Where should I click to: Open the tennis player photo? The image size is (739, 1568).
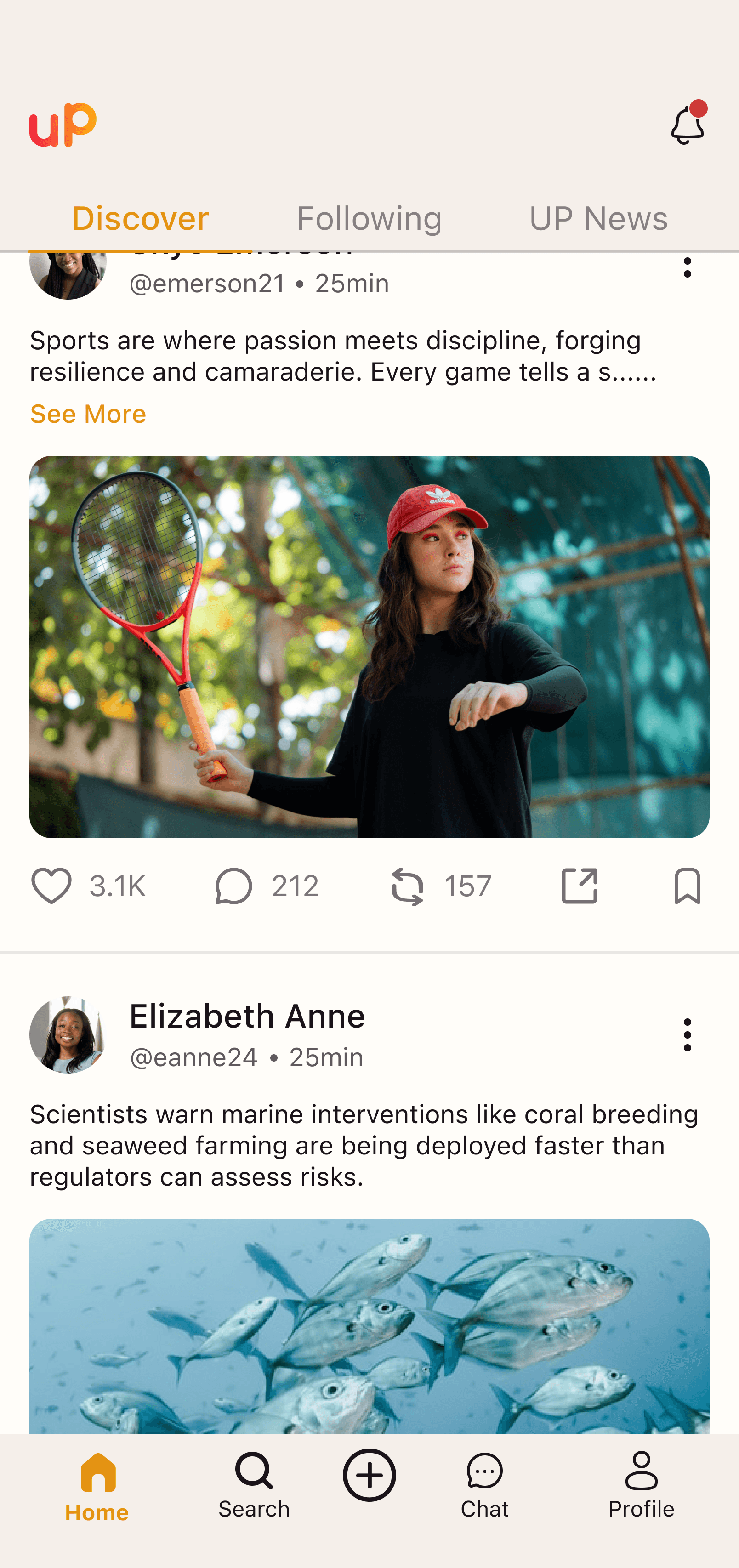369,647
